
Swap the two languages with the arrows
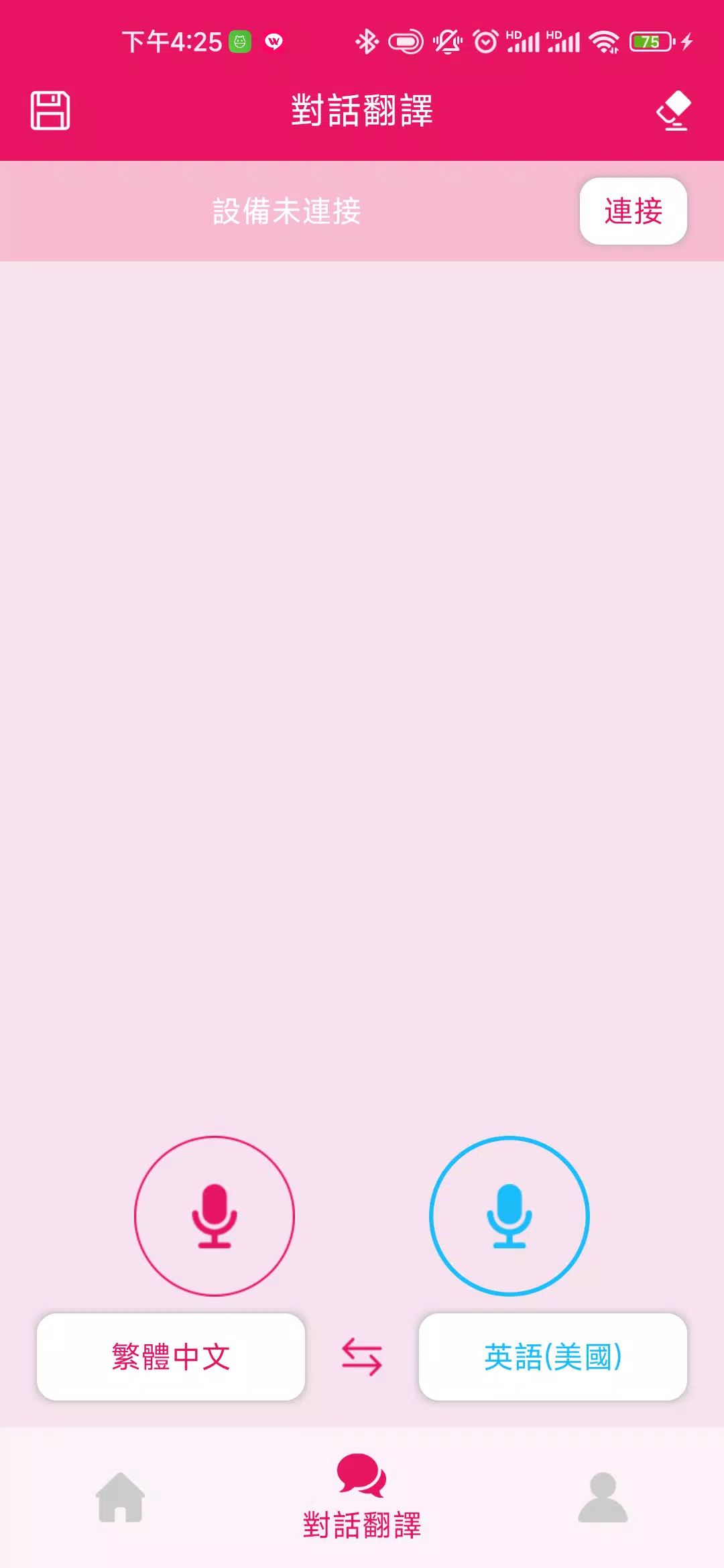(362, 1357)
